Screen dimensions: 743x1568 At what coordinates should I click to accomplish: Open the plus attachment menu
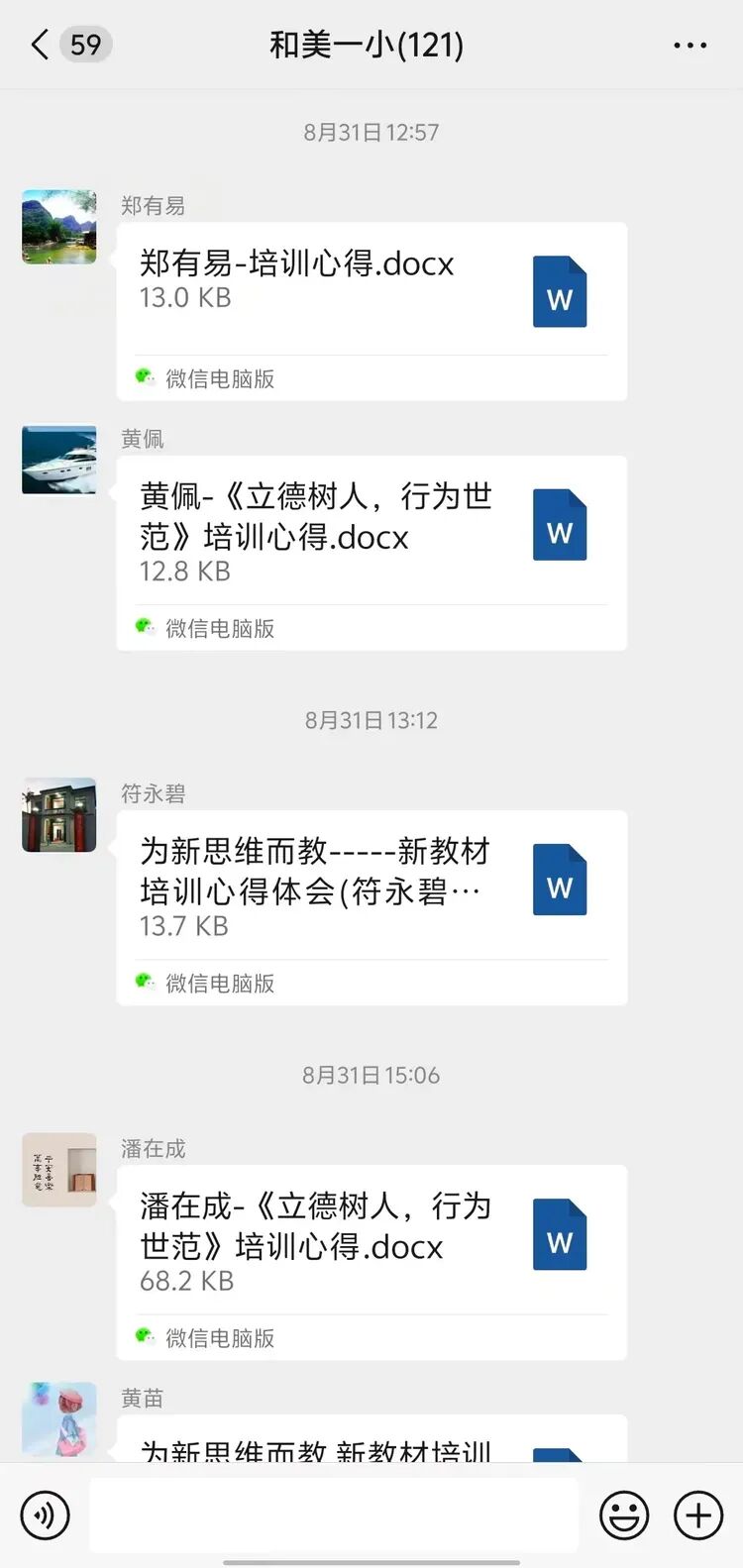[x=698, y=1516]
